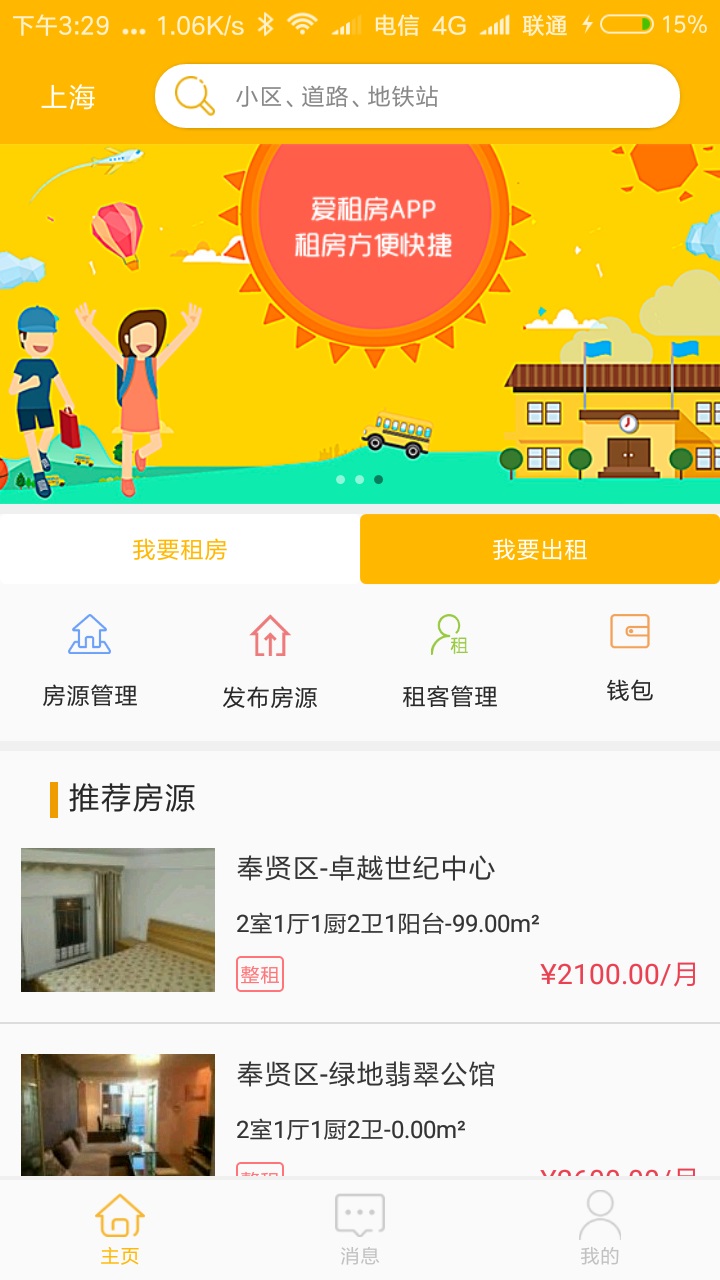Open the 我的 tab
The image size is (720, 1280).
[600, 1230]
